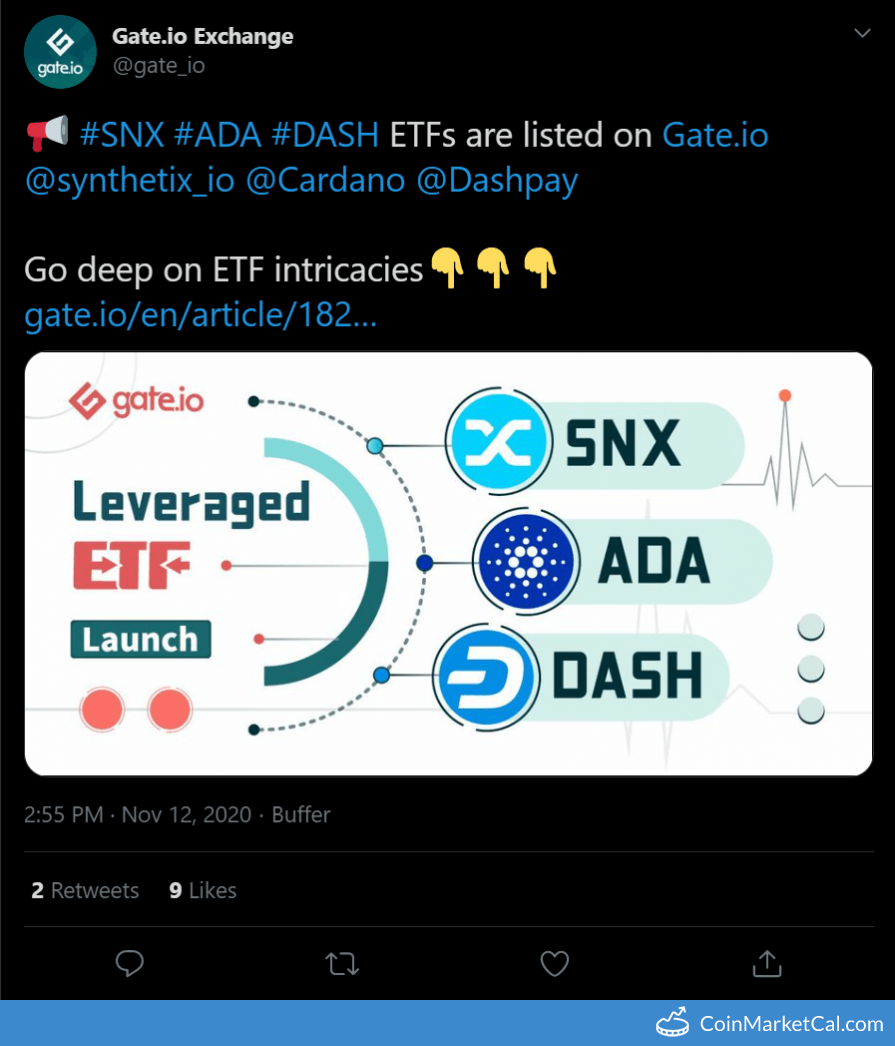Open the gate.io/en/article link
Image resolution: width=895 pixels, height=1046 pixels.
pos(201,316)
